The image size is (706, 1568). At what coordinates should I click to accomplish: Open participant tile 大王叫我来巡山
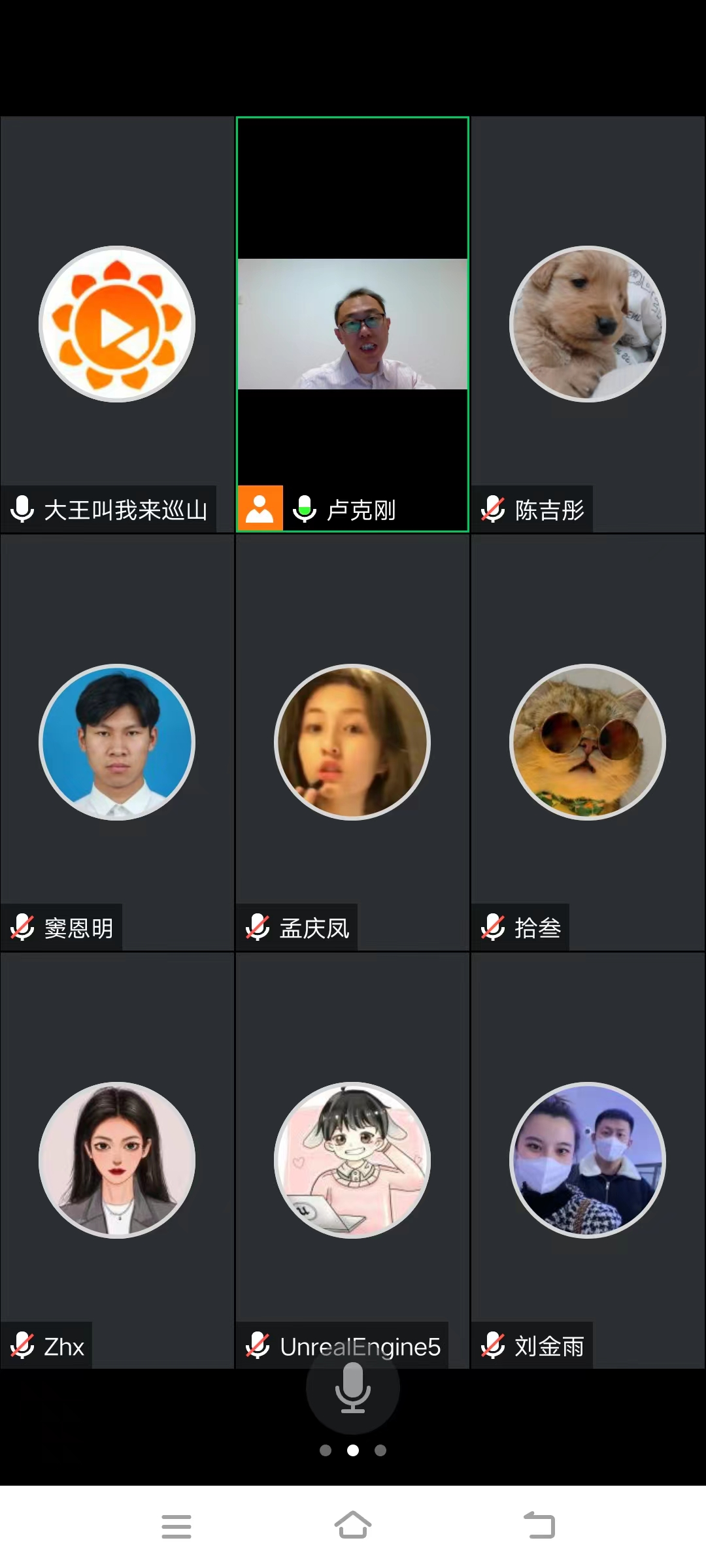[117, 324]
